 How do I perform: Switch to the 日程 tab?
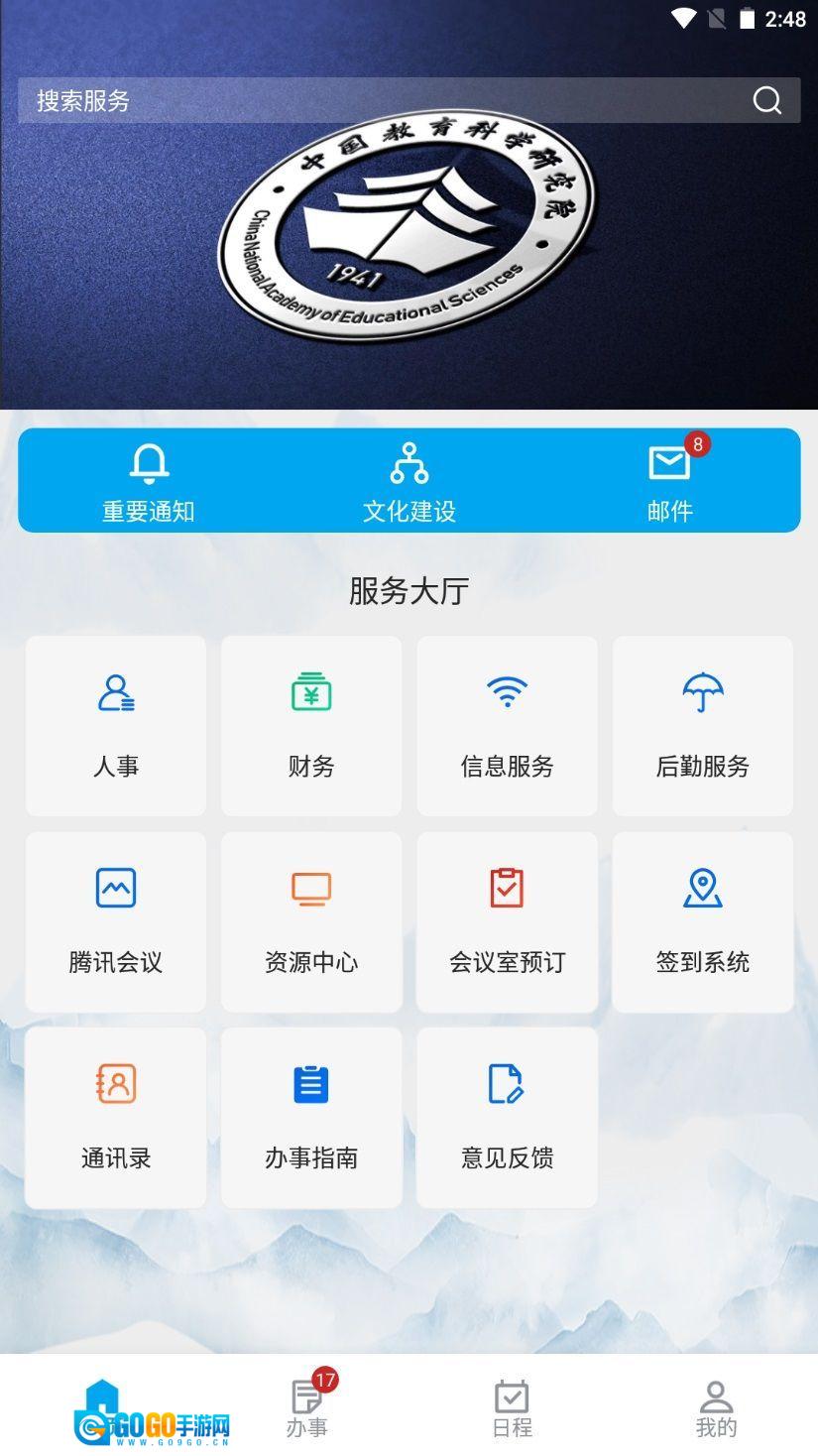tap(512, 1408)
